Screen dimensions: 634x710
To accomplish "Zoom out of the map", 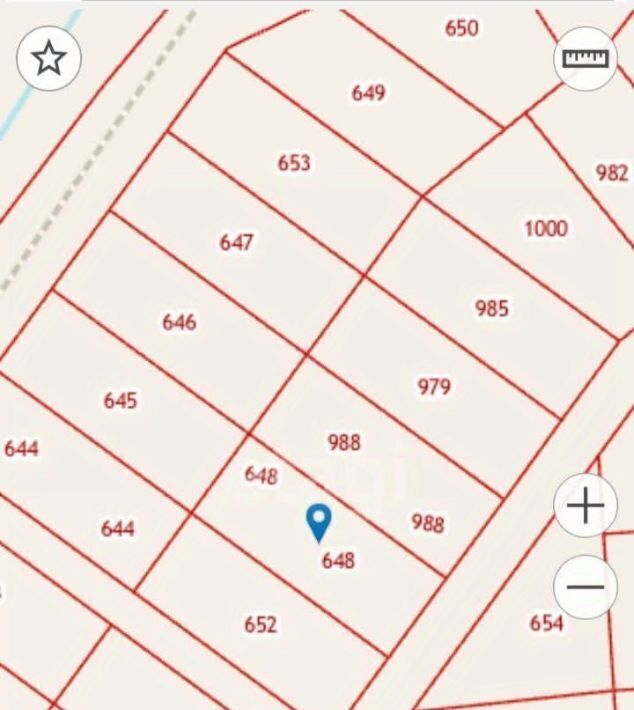I will click(585, 587).
